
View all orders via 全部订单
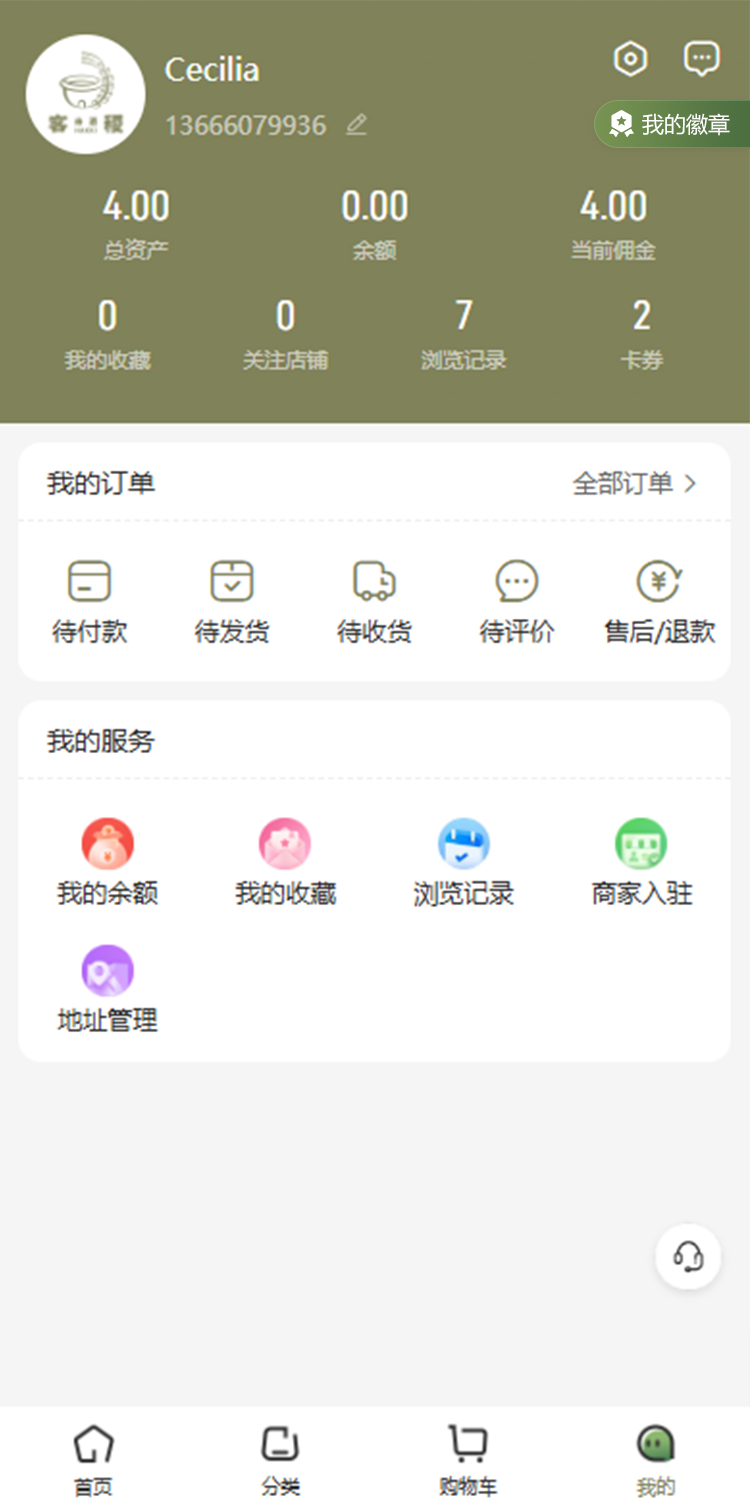pyautogui.click(x=634, y=484)
